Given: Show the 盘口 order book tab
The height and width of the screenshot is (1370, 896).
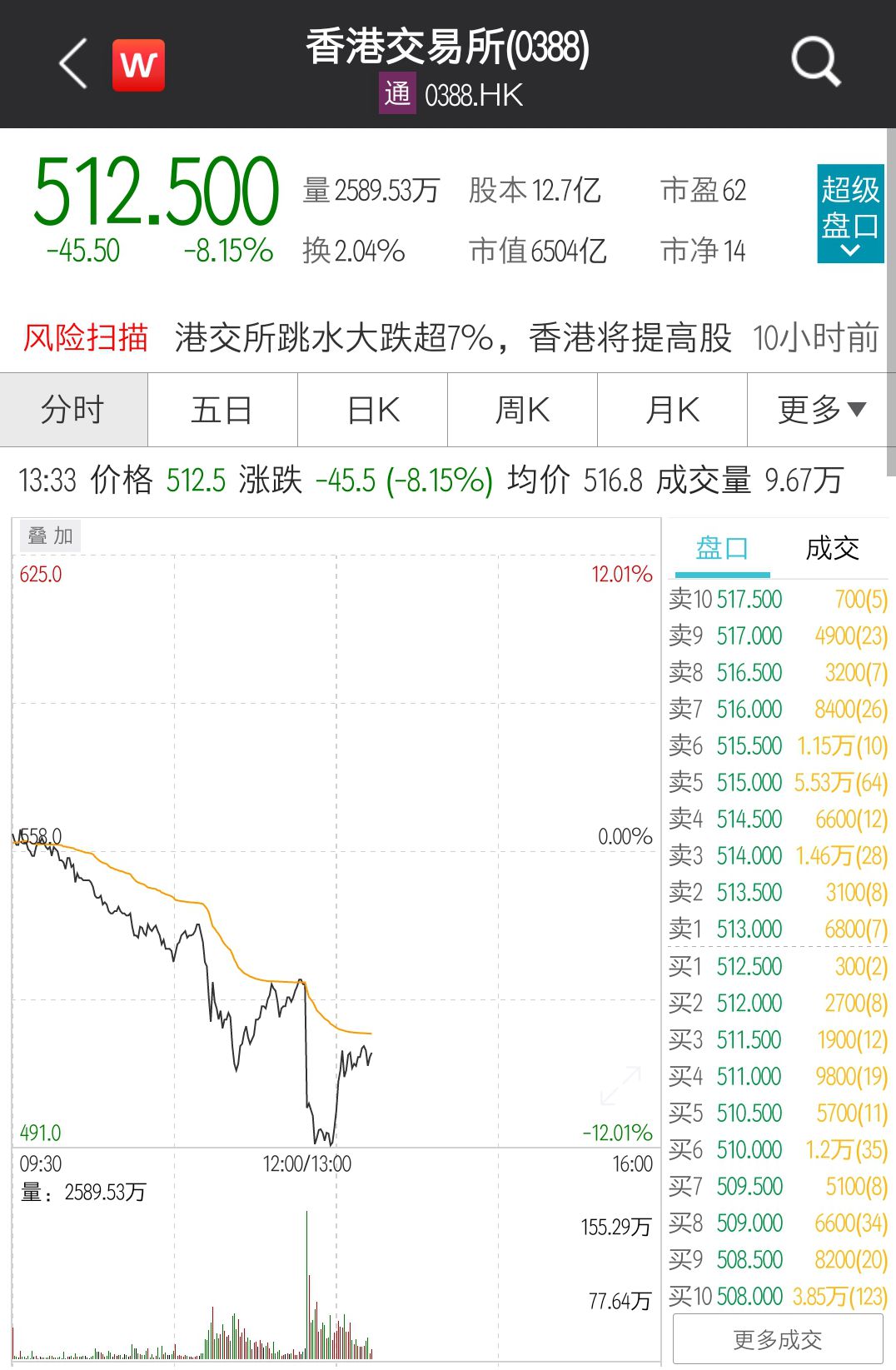Looking at the screenshot, I should tap(722, 549).
